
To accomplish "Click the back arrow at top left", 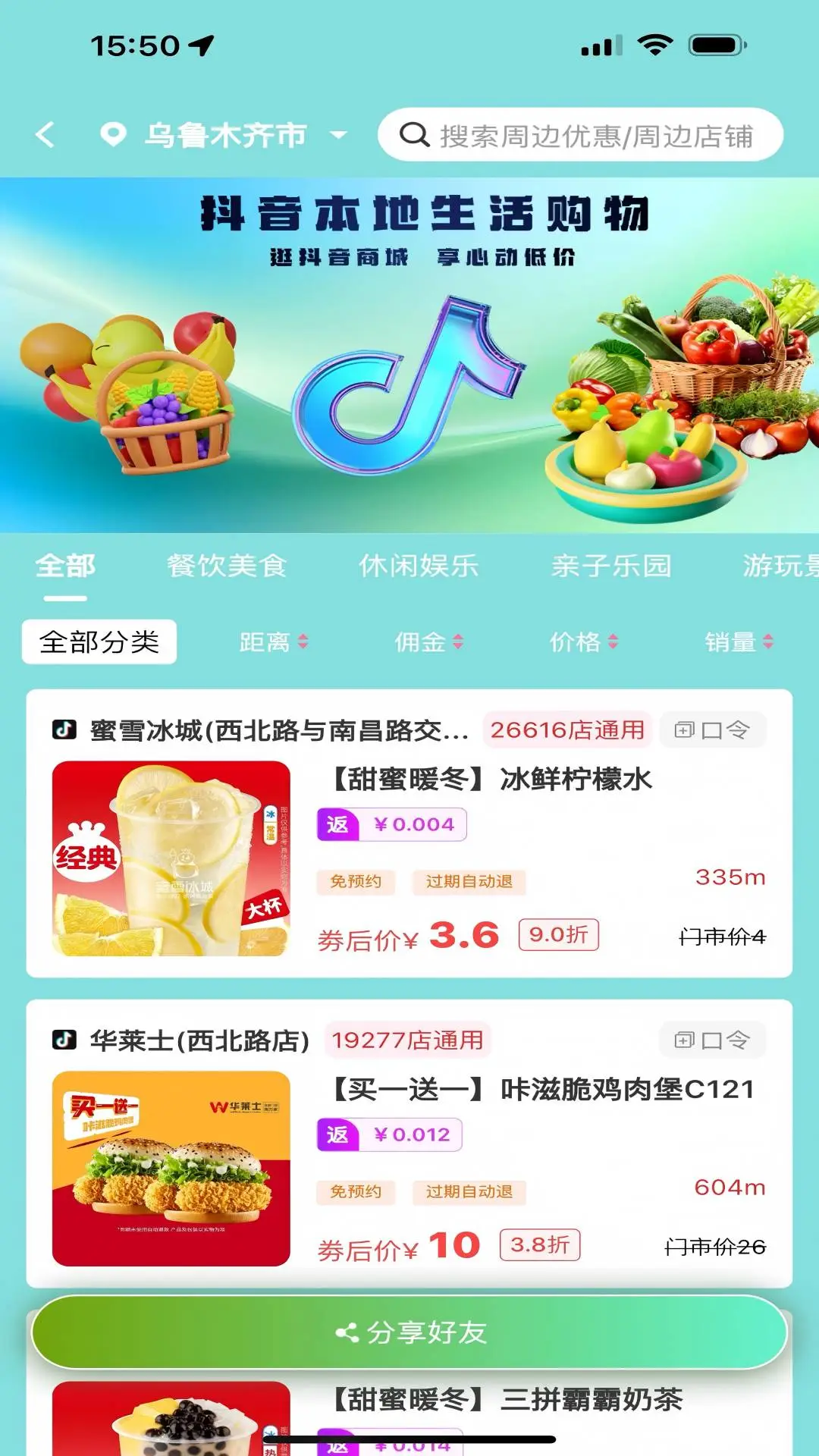I will [45, 133].
